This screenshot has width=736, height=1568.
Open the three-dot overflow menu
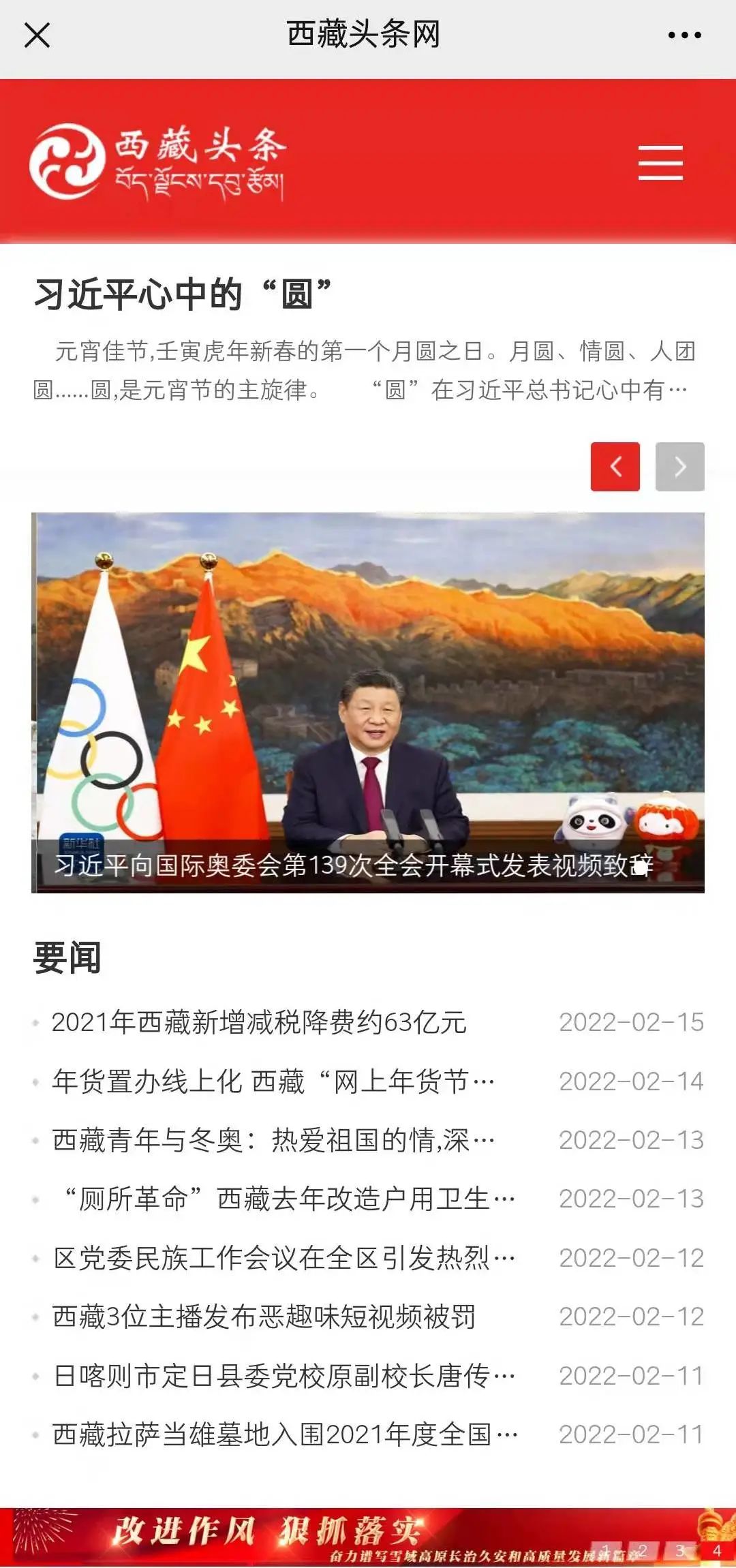684,35
